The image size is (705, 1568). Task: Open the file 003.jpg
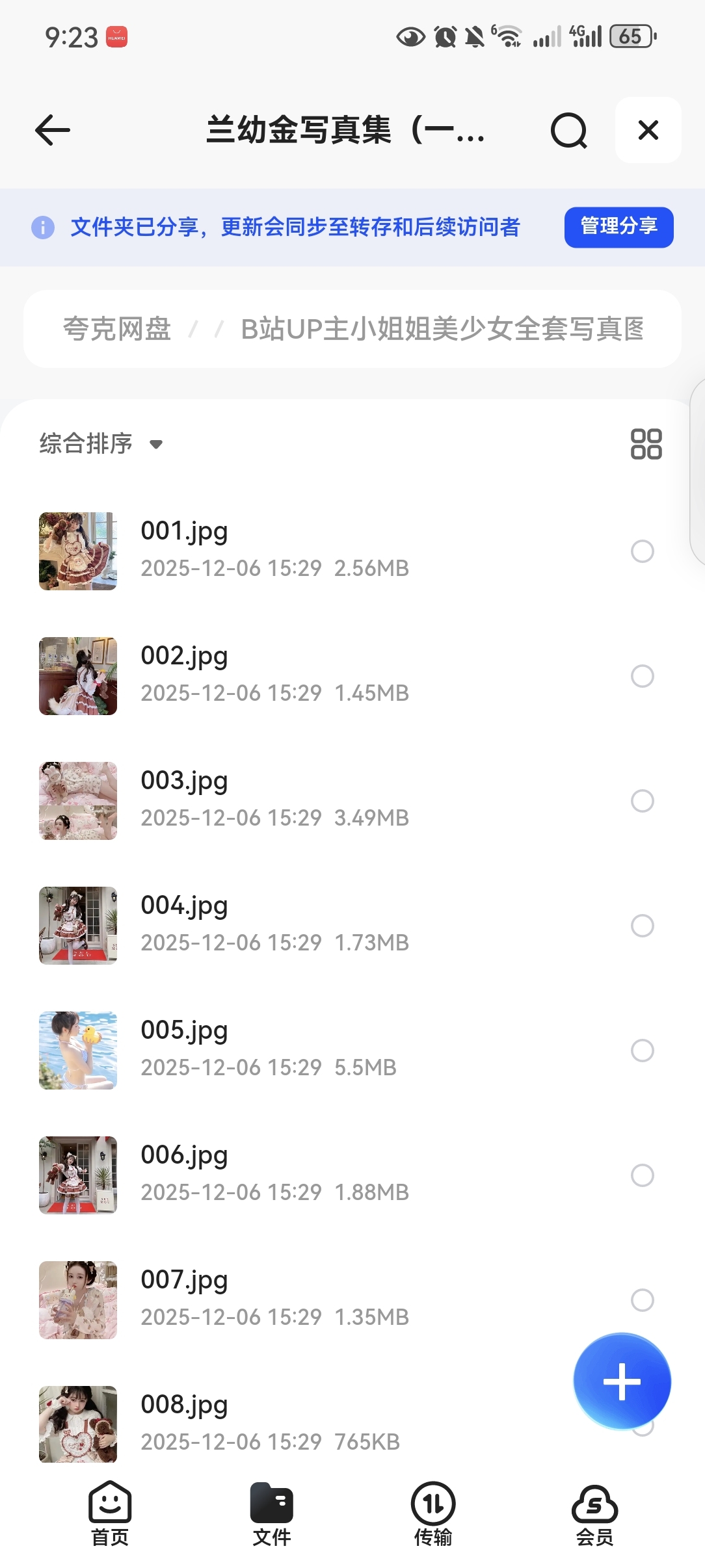tap(184, 781)
